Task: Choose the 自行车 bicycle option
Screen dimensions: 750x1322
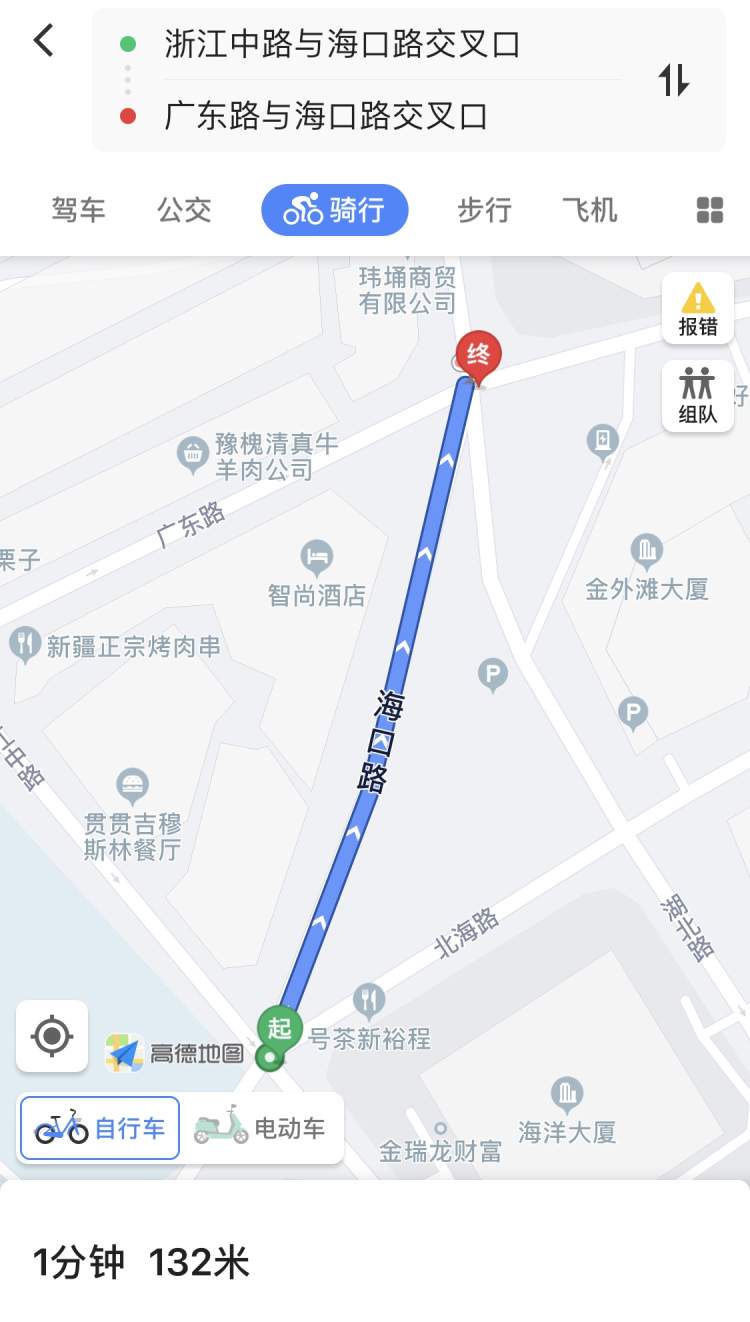Action: pyautogui.click(x=100, y=1128)
